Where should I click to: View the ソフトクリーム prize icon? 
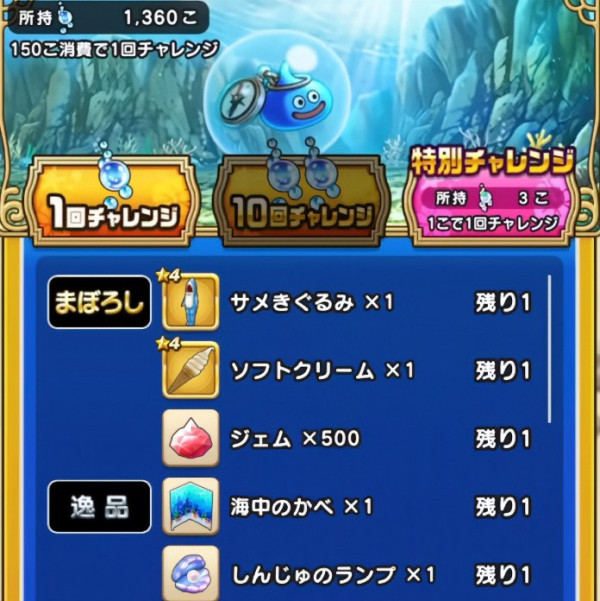click(x=190, y=371)
